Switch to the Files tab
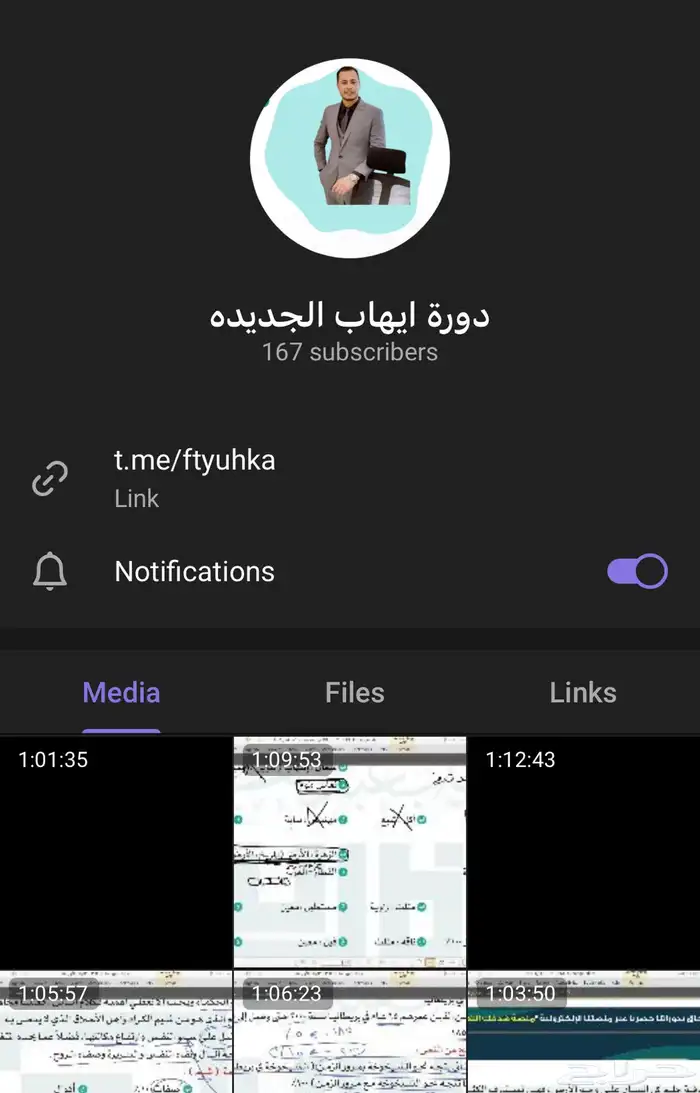The width and height of the screenshot is (700, 1093). (355, 692)
